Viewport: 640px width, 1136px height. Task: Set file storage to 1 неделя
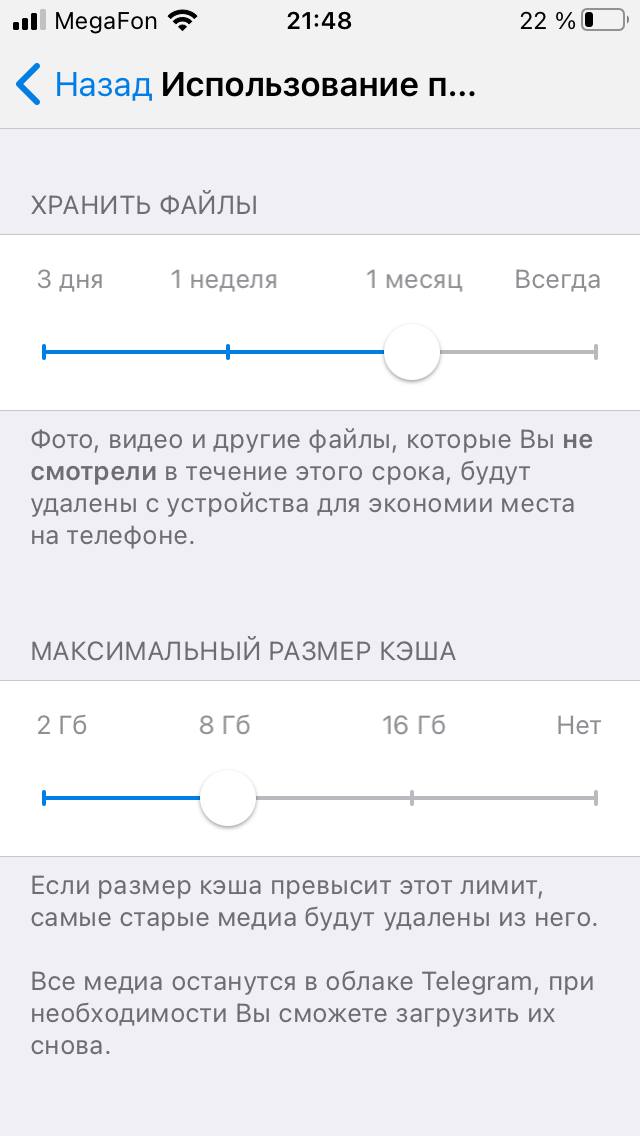click(x=228, y=352)
